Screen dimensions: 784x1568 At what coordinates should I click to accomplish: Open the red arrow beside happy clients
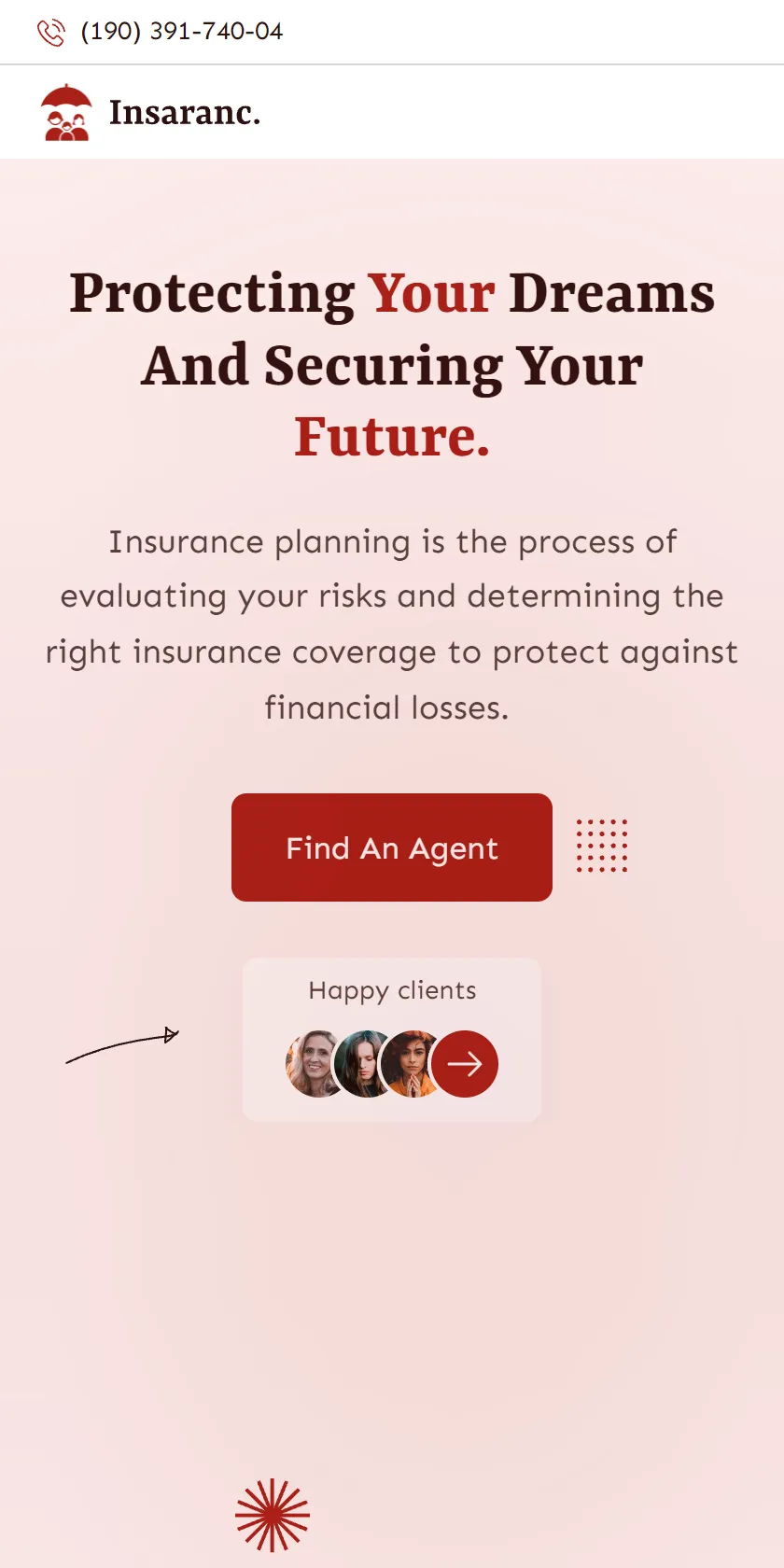[465, 1064]
